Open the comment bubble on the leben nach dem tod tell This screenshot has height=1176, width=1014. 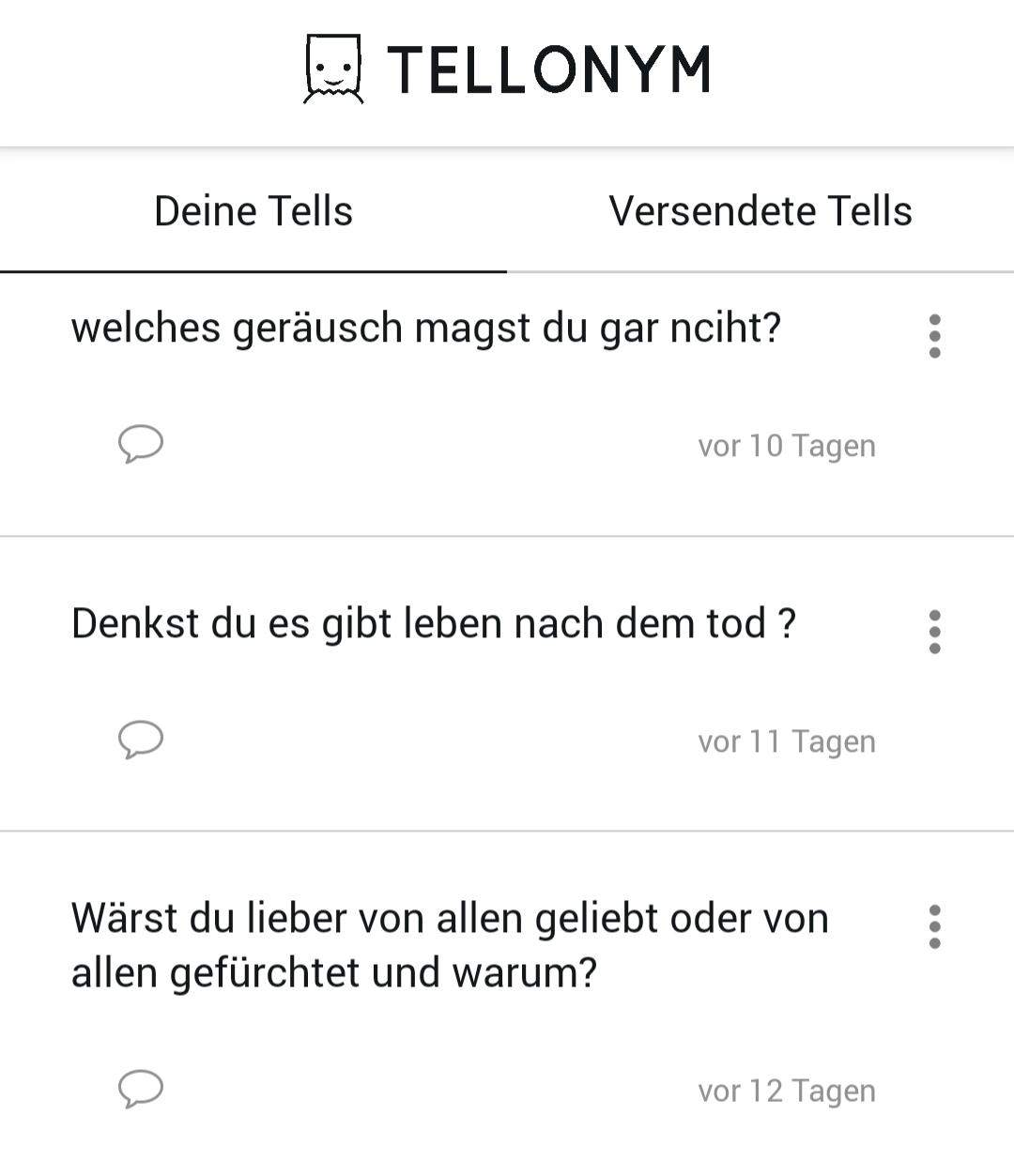pos(141,740)
